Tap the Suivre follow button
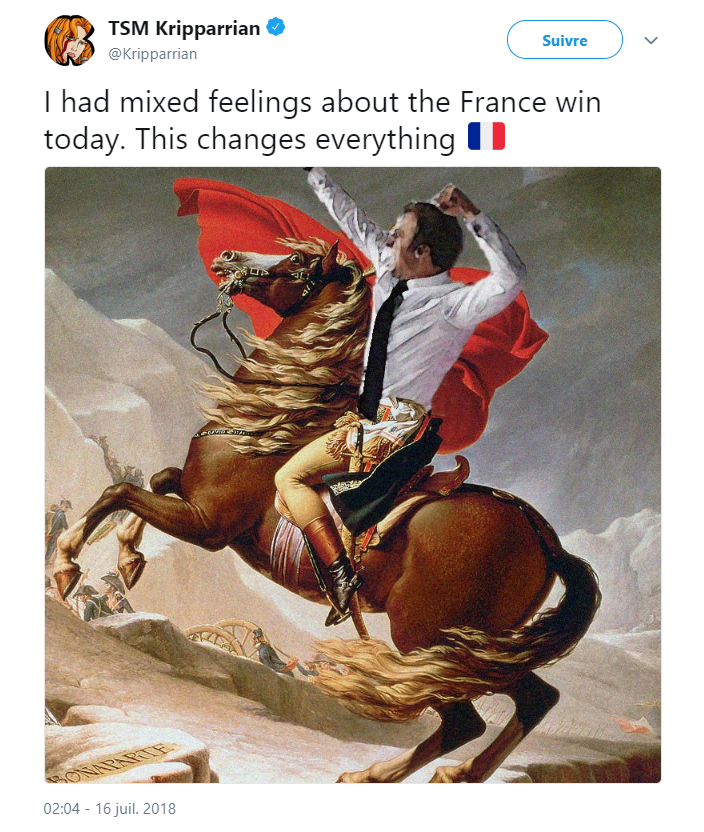This screenshot has width=704, height=832. pos(565,41)
